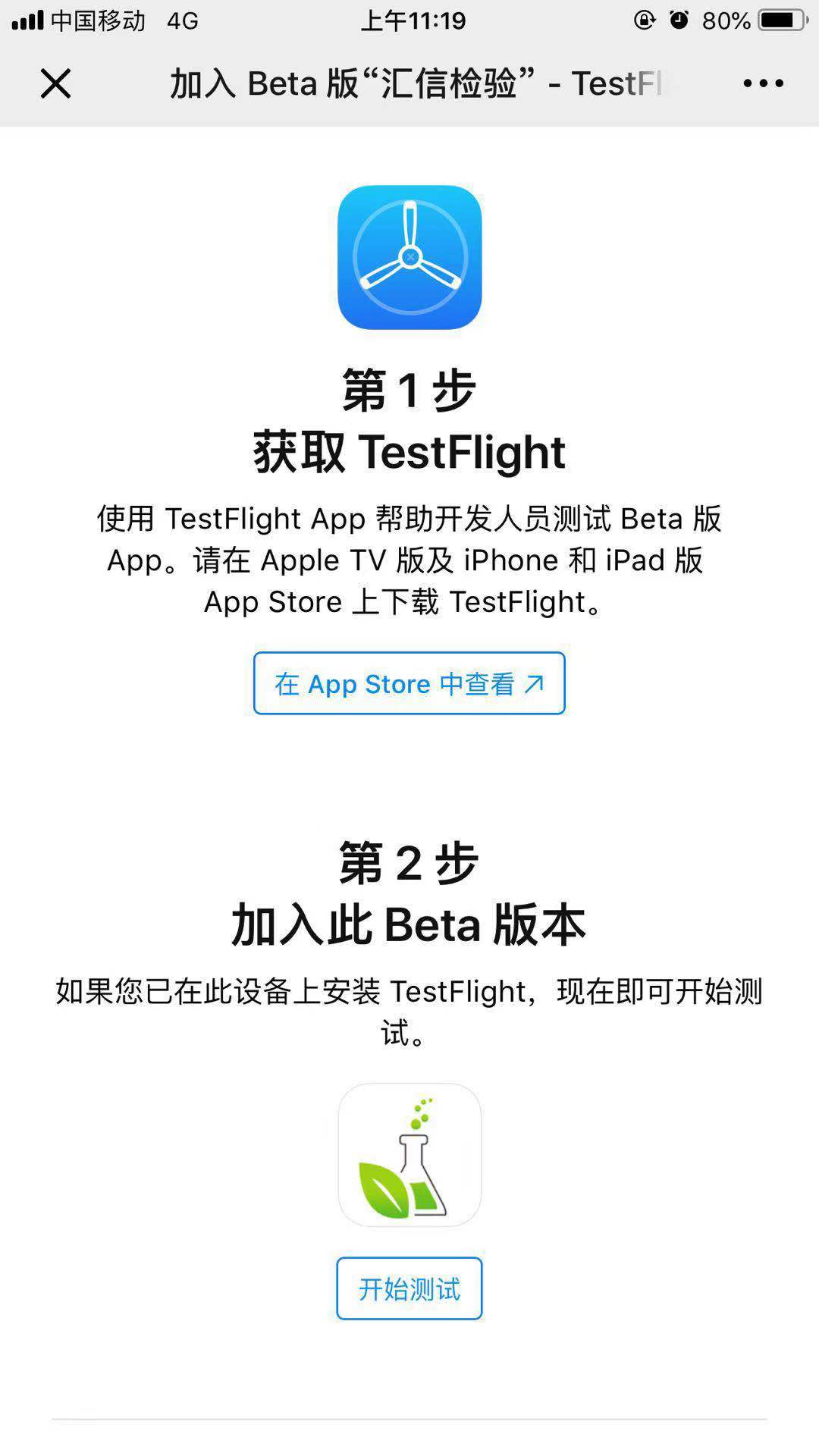
Task: Open the three-dot overflow menu
Action: (x=763, y=83)
